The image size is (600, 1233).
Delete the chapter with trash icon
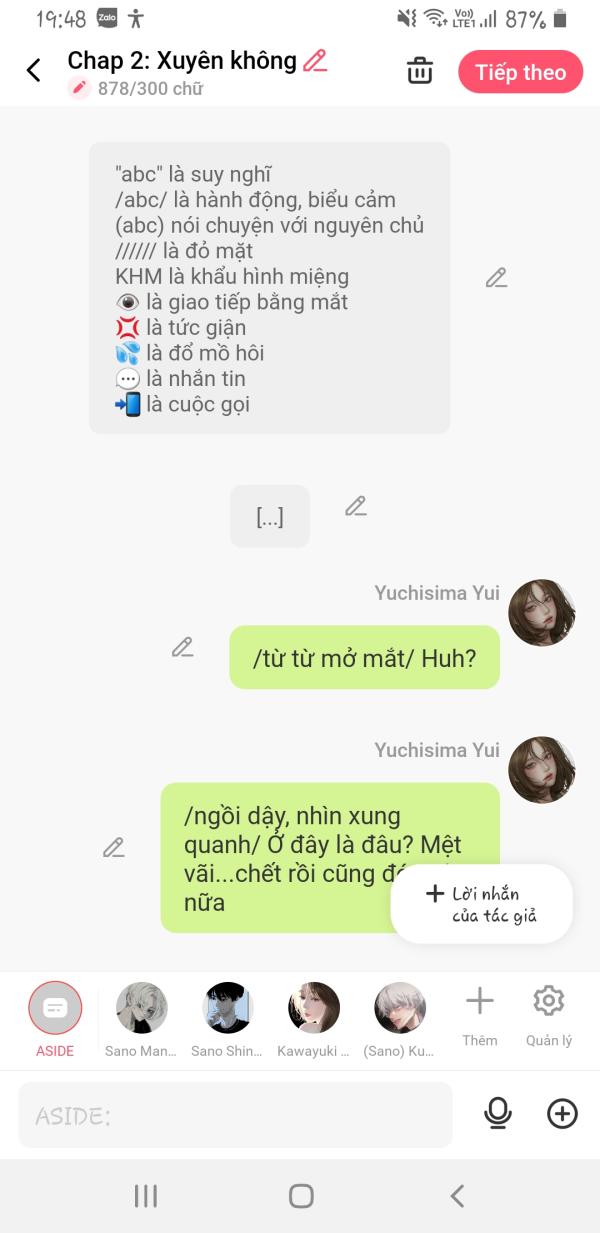pyautogui.click(x=420, y=71)
